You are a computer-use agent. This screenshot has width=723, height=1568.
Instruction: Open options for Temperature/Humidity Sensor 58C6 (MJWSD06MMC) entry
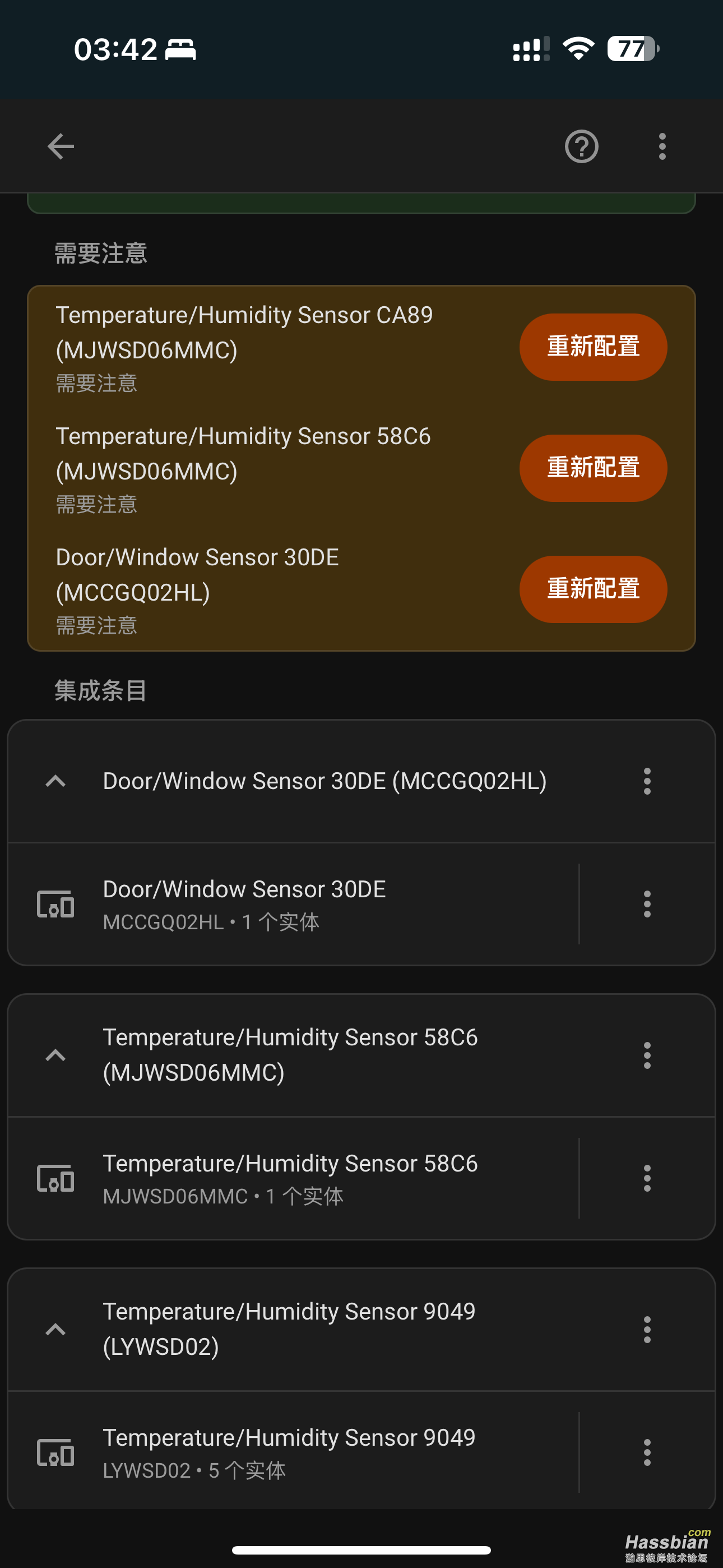647,1055
